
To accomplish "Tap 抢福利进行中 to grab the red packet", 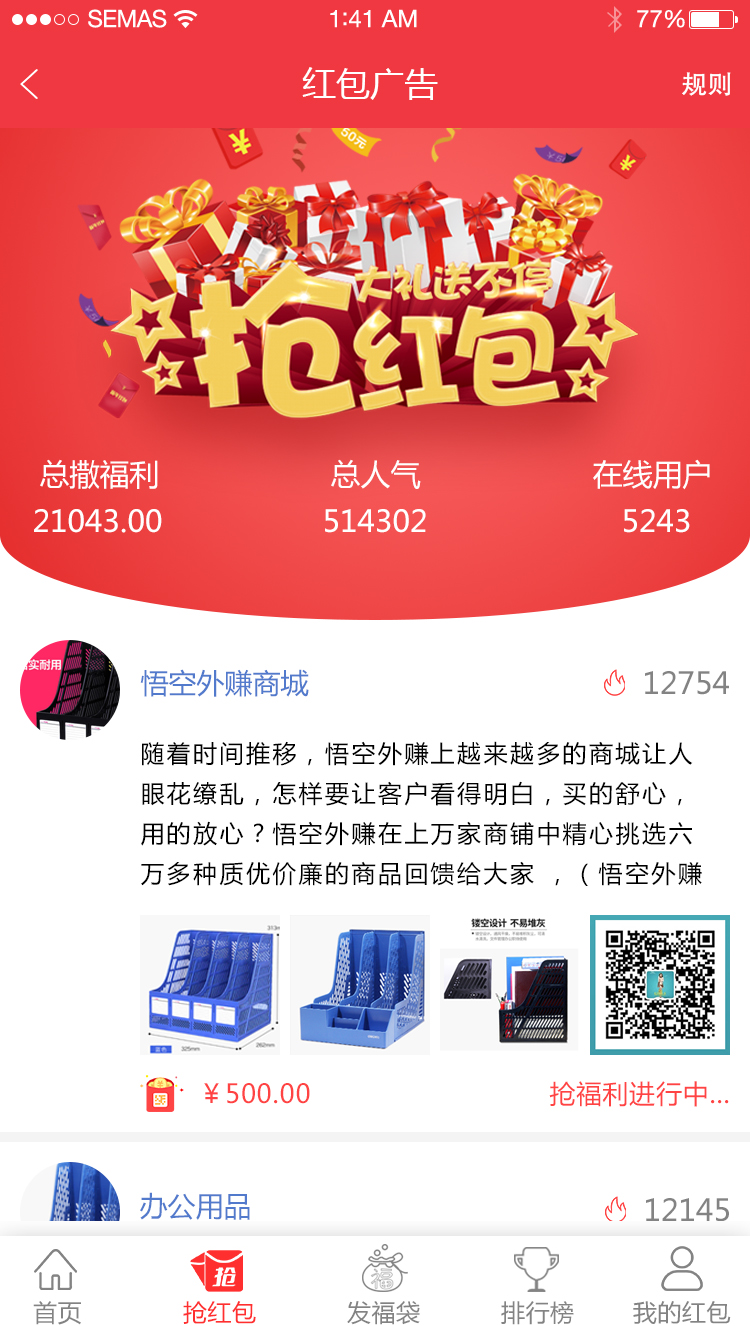I will [639, 1094].
